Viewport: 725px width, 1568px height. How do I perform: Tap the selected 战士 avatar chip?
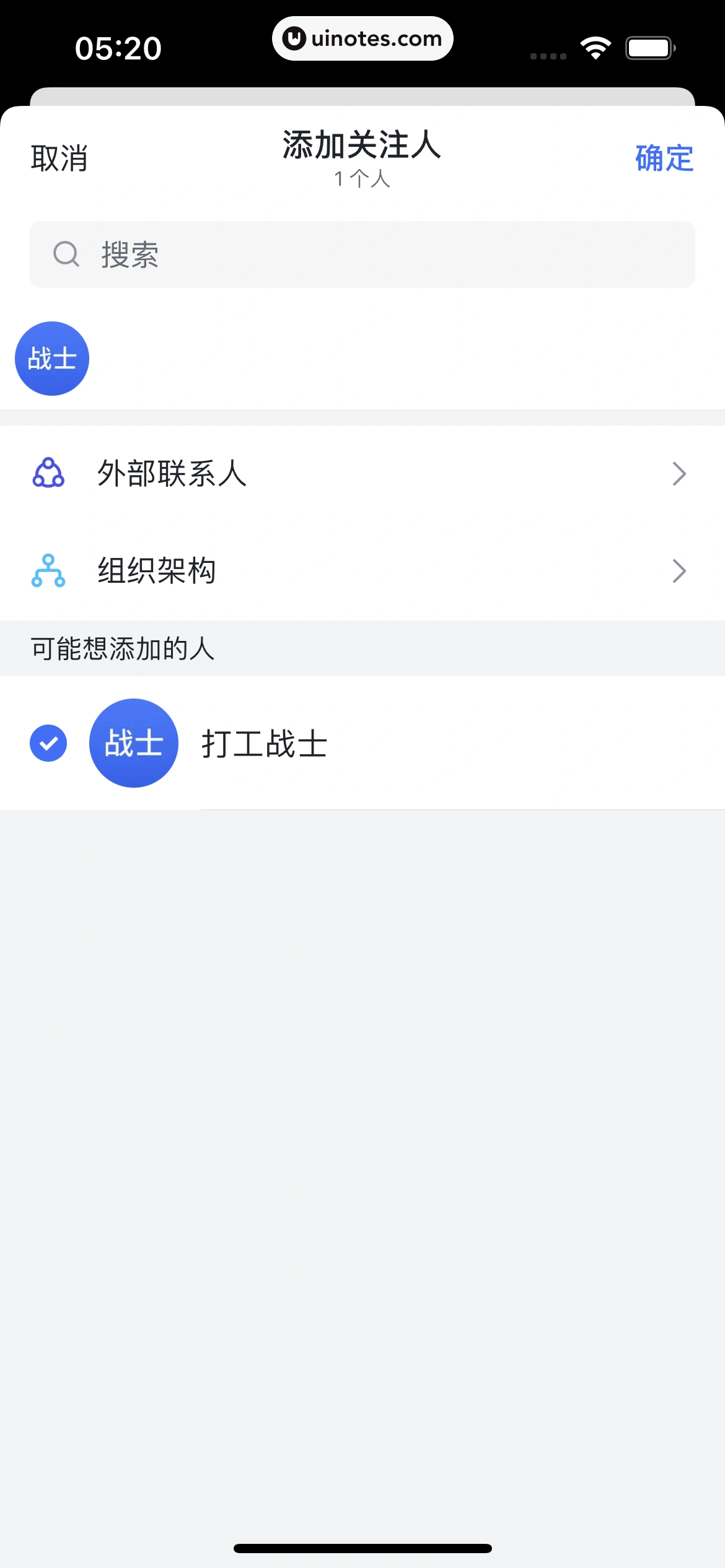point(52,358)
